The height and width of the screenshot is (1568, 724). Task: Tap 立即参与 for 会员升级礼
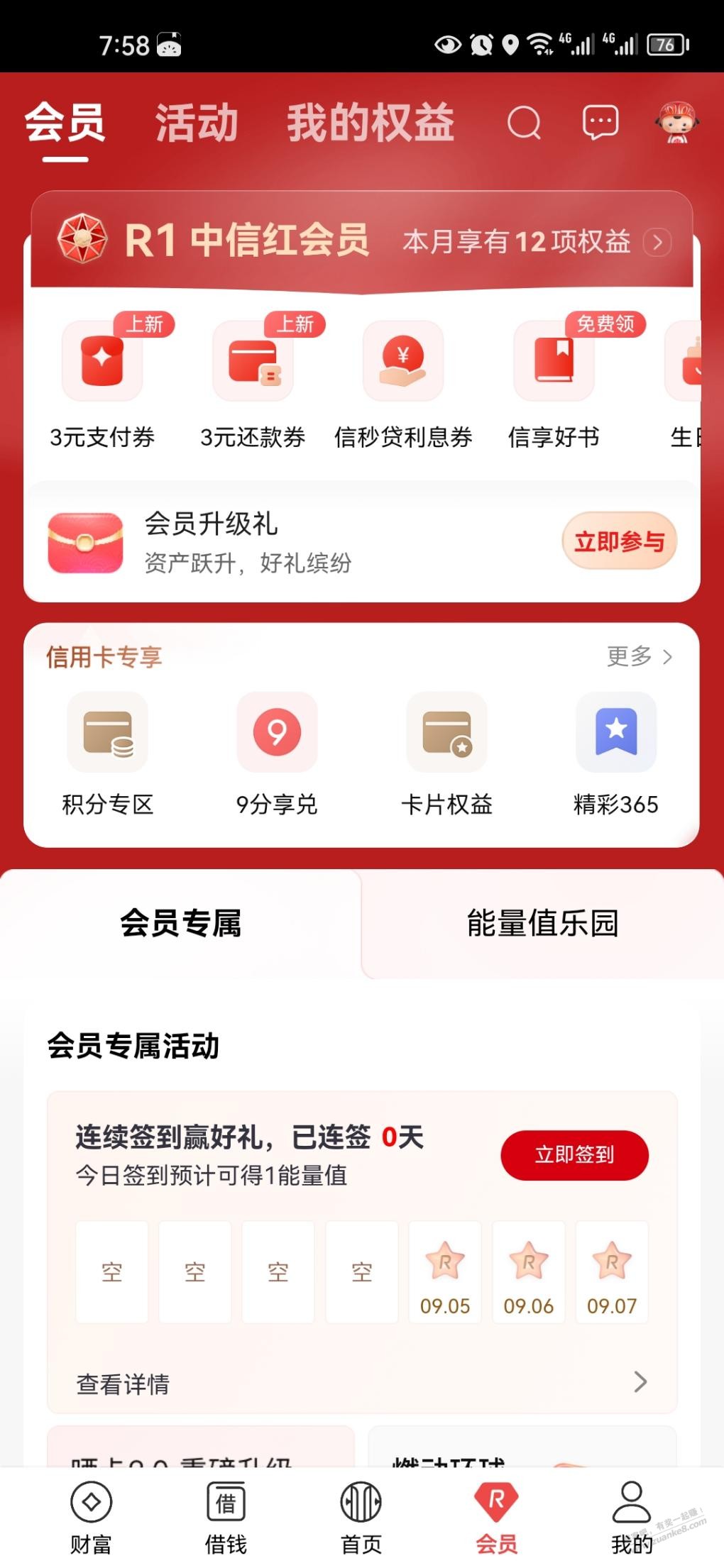pos(618,541)
